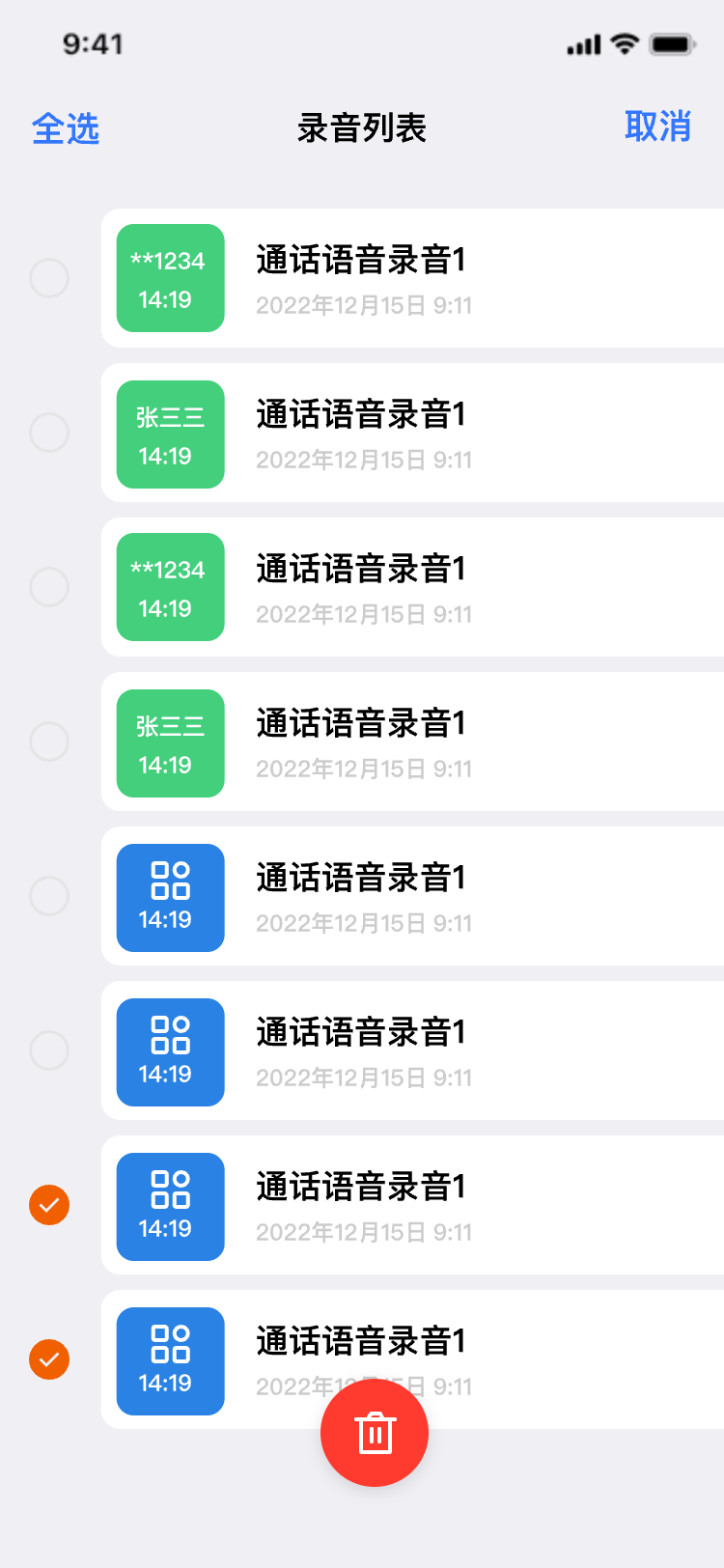Viewport: 724px width, 1568px height.
Task: Tap 全选 to select all recordings
Action: 66,128
